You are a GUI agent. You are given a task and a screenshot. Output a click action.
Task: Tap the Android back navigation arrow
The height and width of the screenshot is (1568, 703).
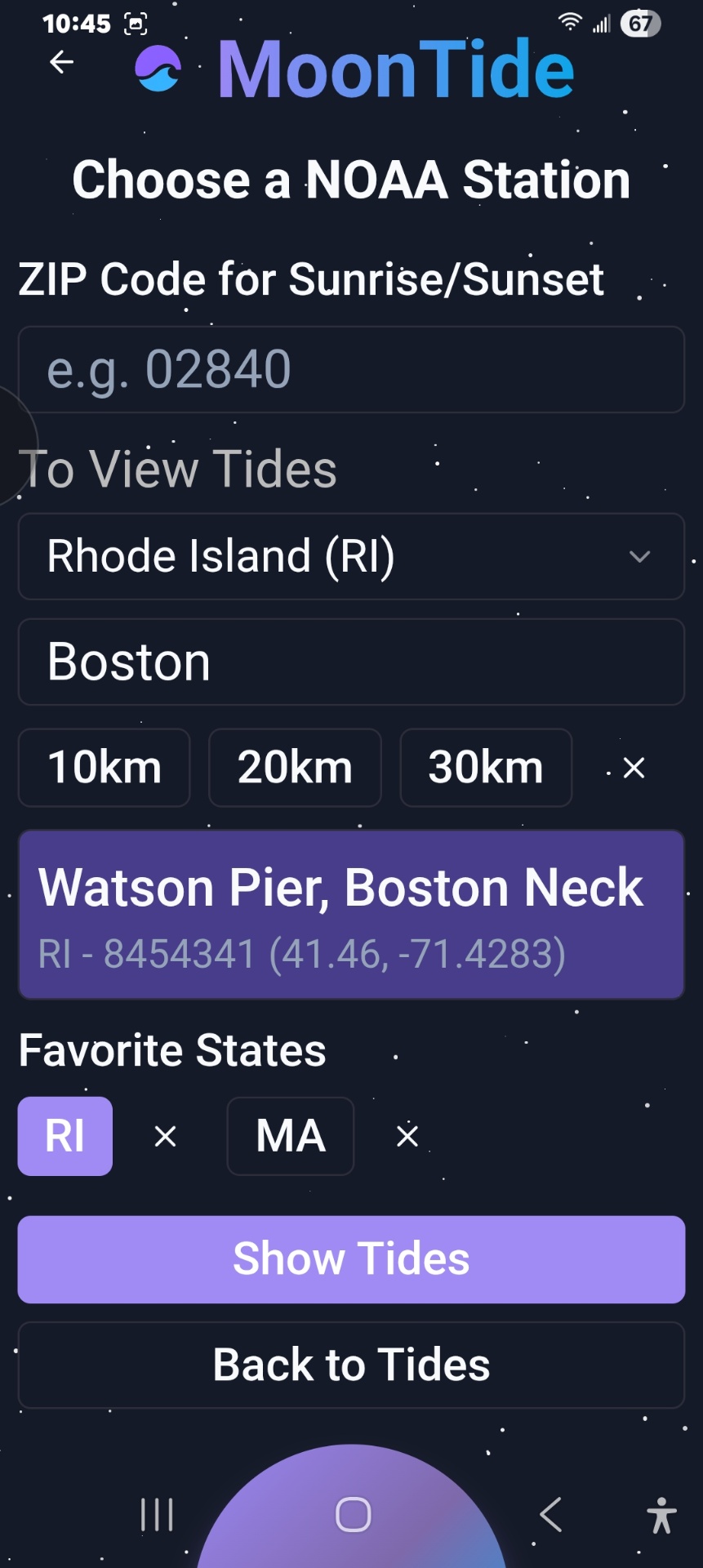point(549,1515)
